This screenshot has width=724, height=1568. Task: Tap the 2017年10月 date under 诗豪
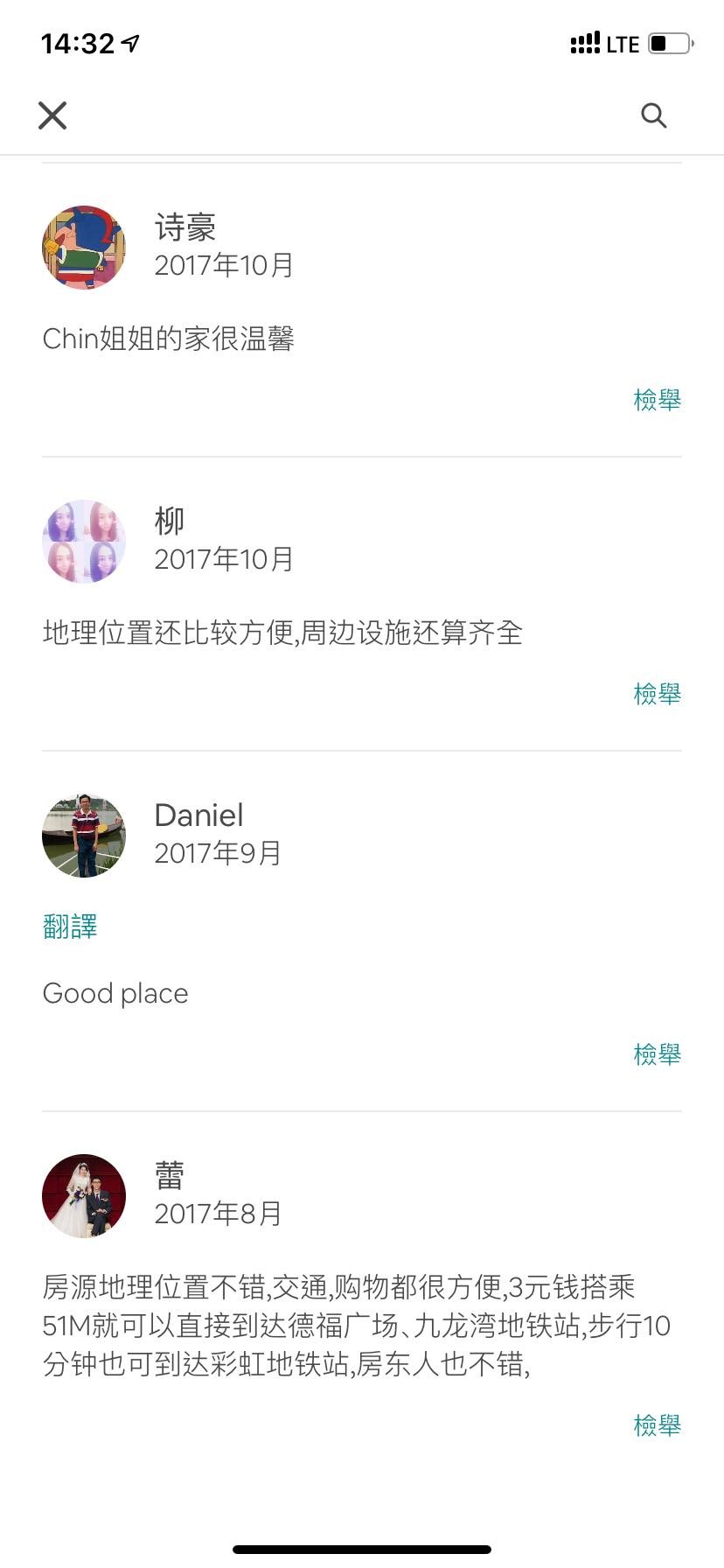click(224, 265)
